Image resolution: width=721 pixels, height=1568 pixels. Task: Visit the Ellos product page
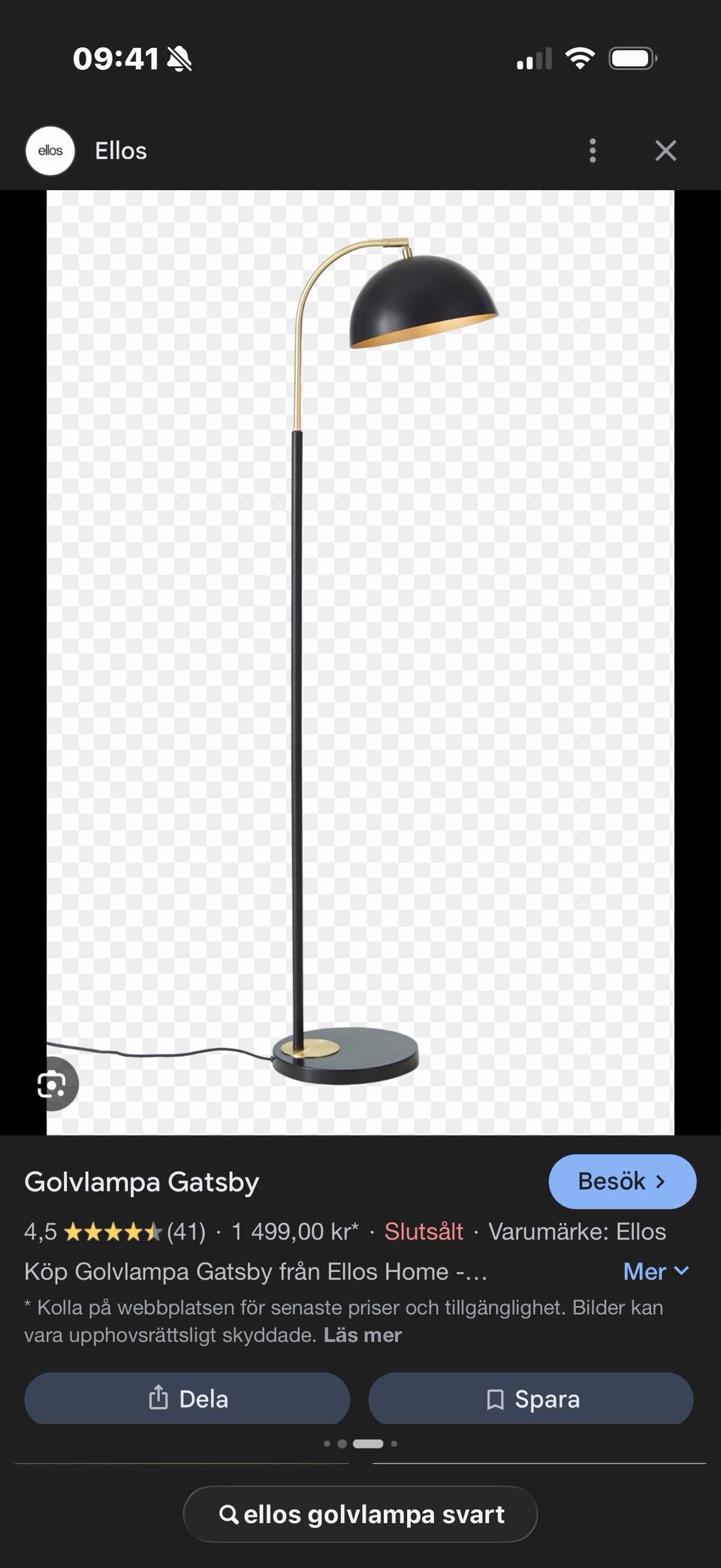coord(622,1182)
